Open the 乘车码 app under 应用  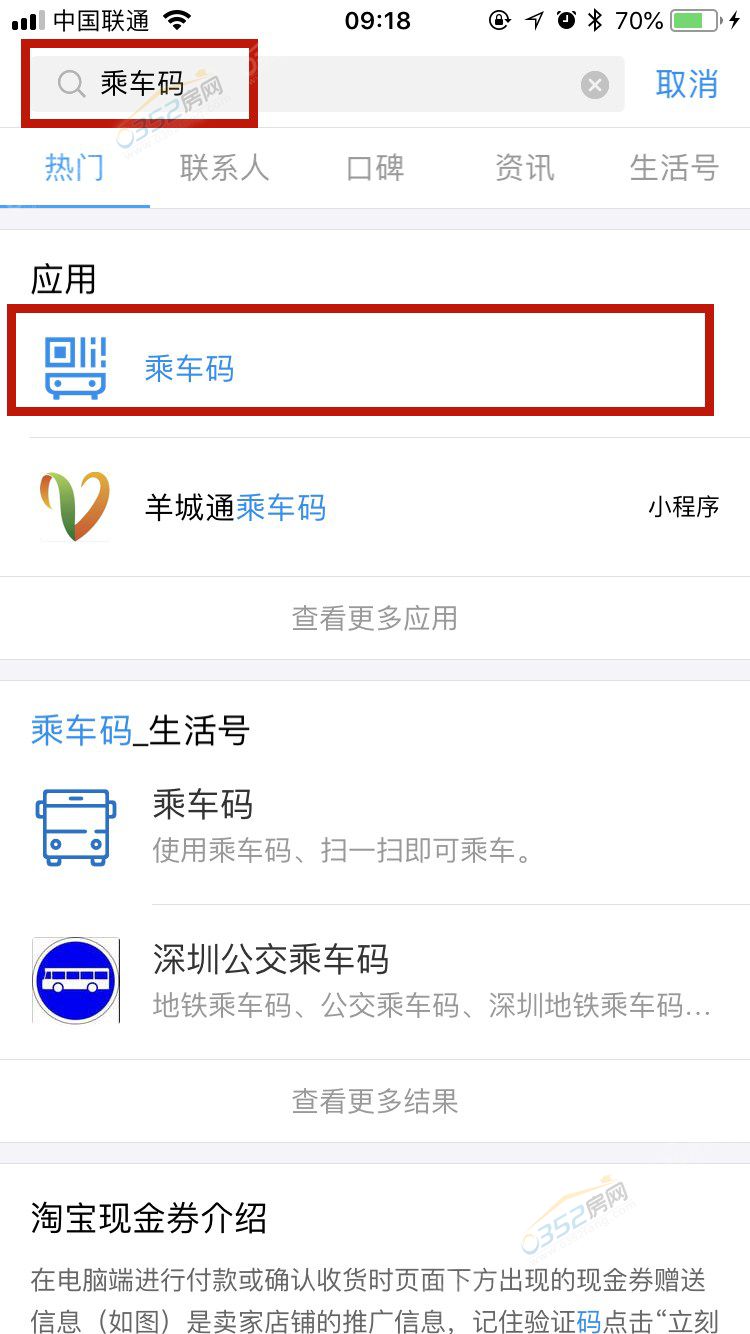(360, 368)
